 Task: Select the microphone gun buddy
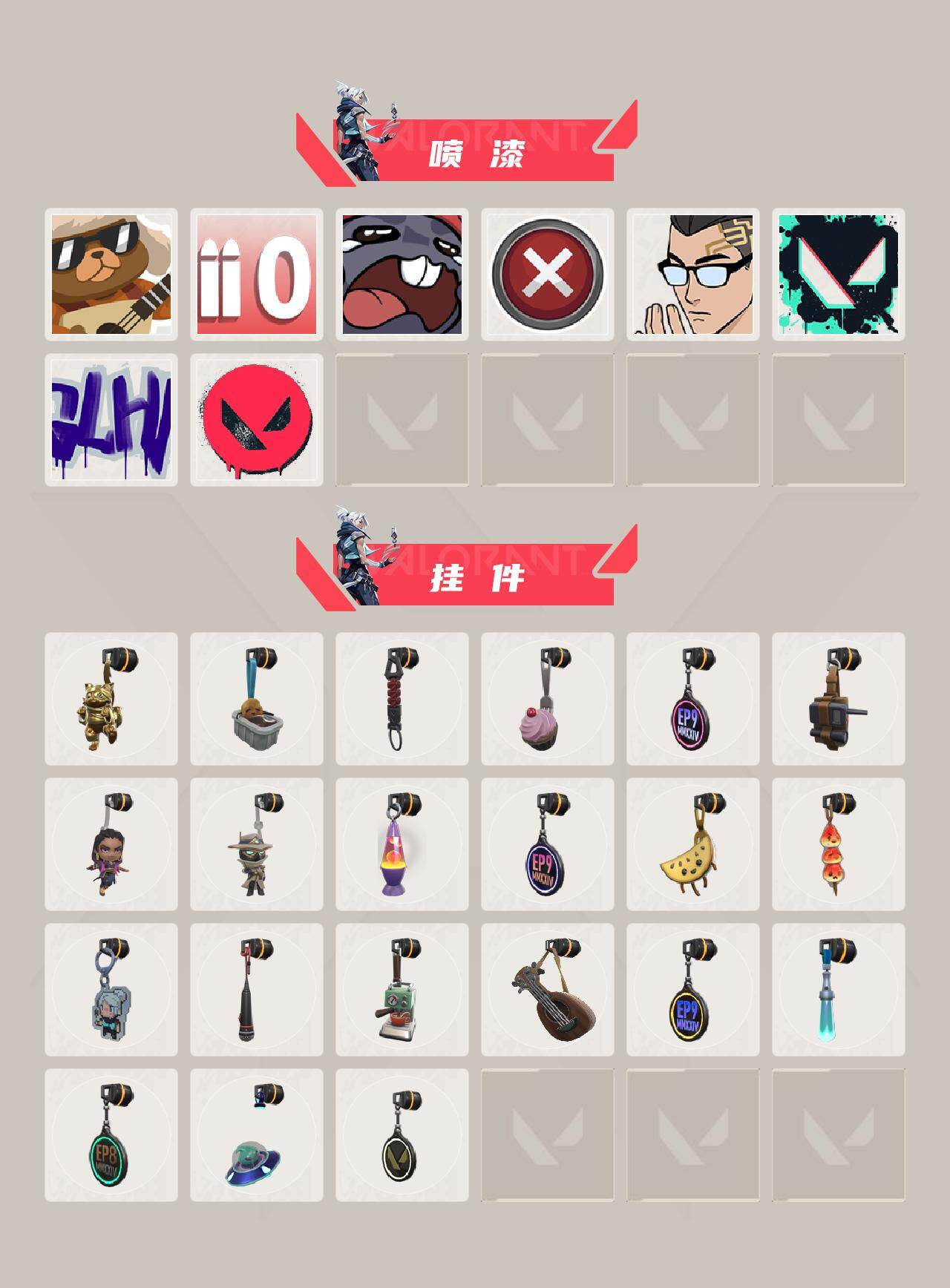pyautogui.click(x=255, y=998)
